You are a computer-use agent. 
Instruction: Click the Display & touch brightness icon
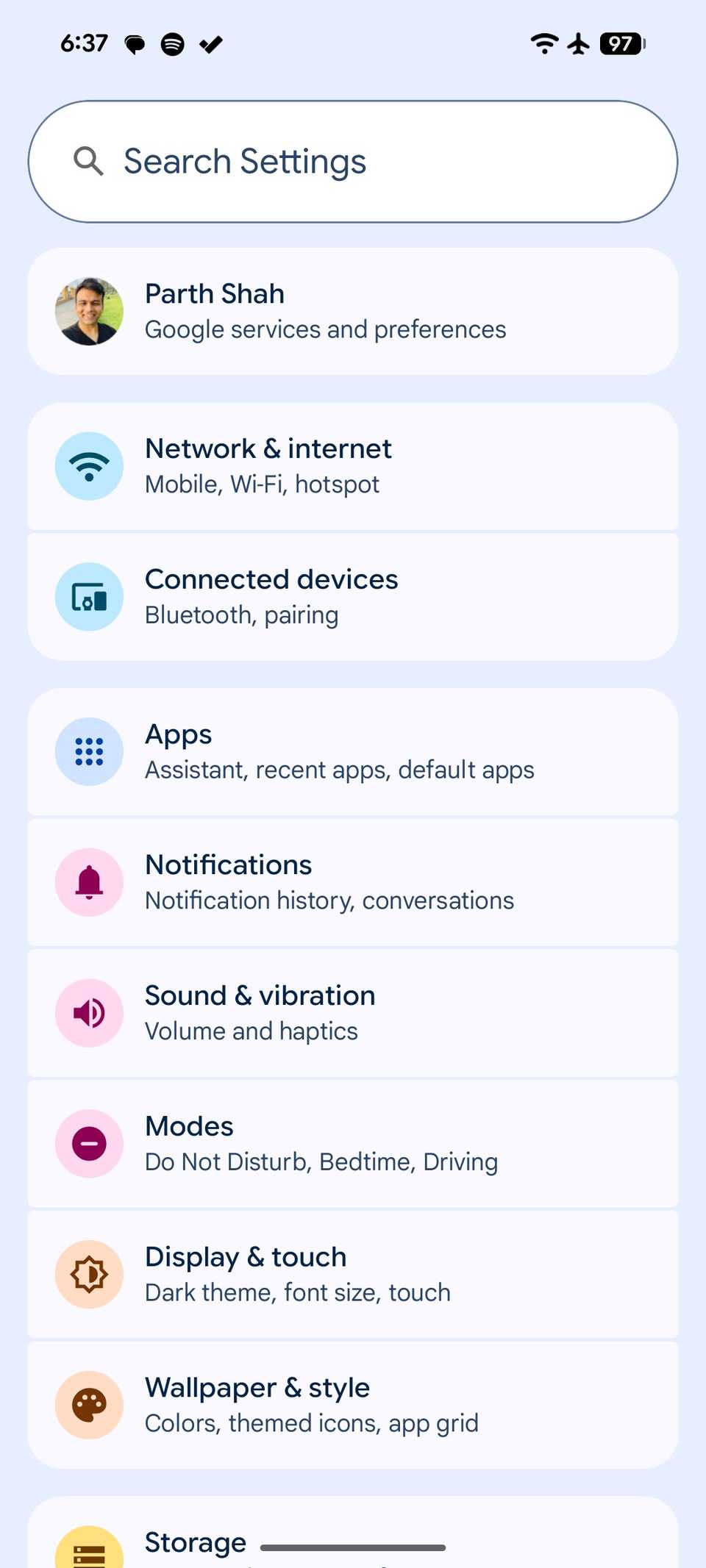(x=88, y=1274)
